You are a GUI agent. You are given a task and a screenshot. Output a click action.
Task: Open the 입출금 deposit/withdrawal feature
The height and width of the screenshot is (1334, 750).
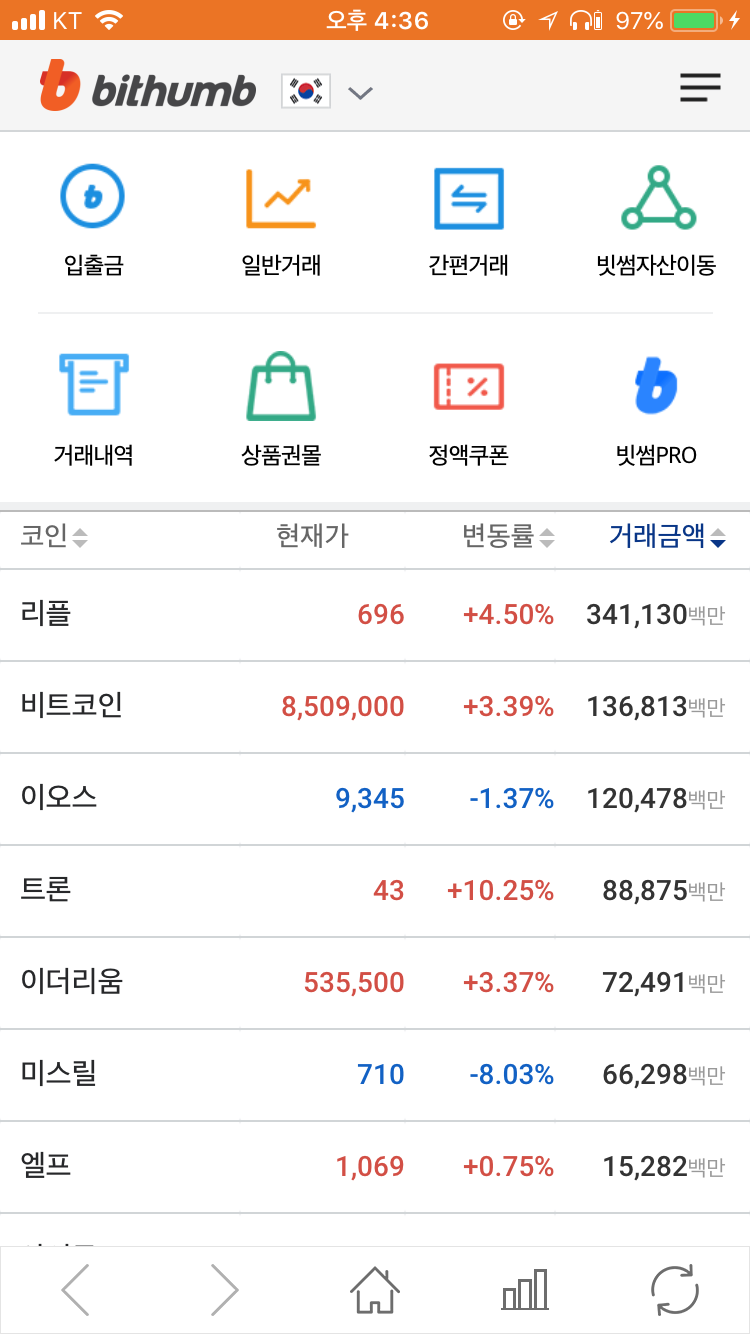coord(93,215)
